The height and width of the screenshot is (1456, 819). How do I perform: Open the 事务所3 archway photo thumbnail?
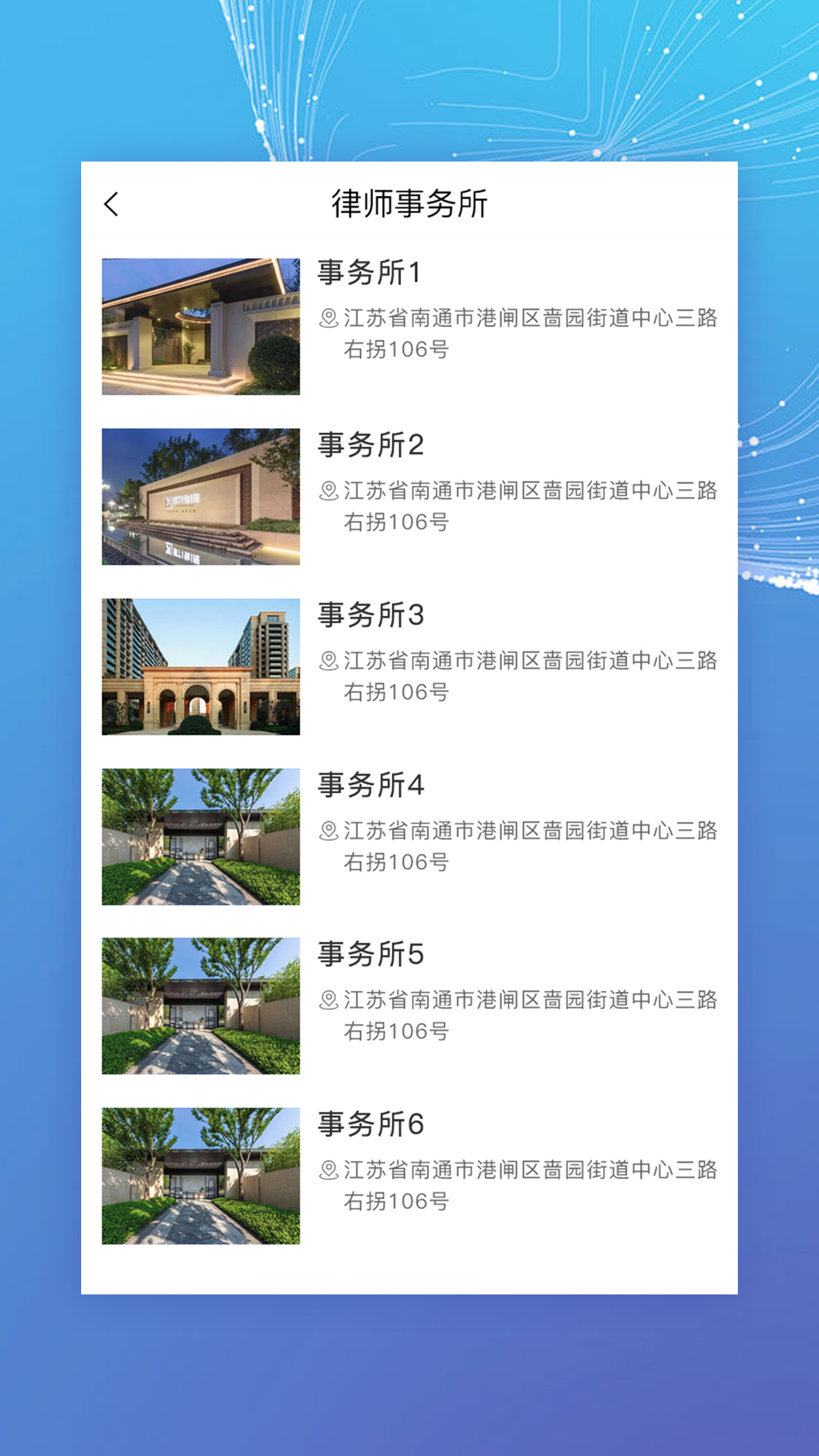tap(201, 667)
